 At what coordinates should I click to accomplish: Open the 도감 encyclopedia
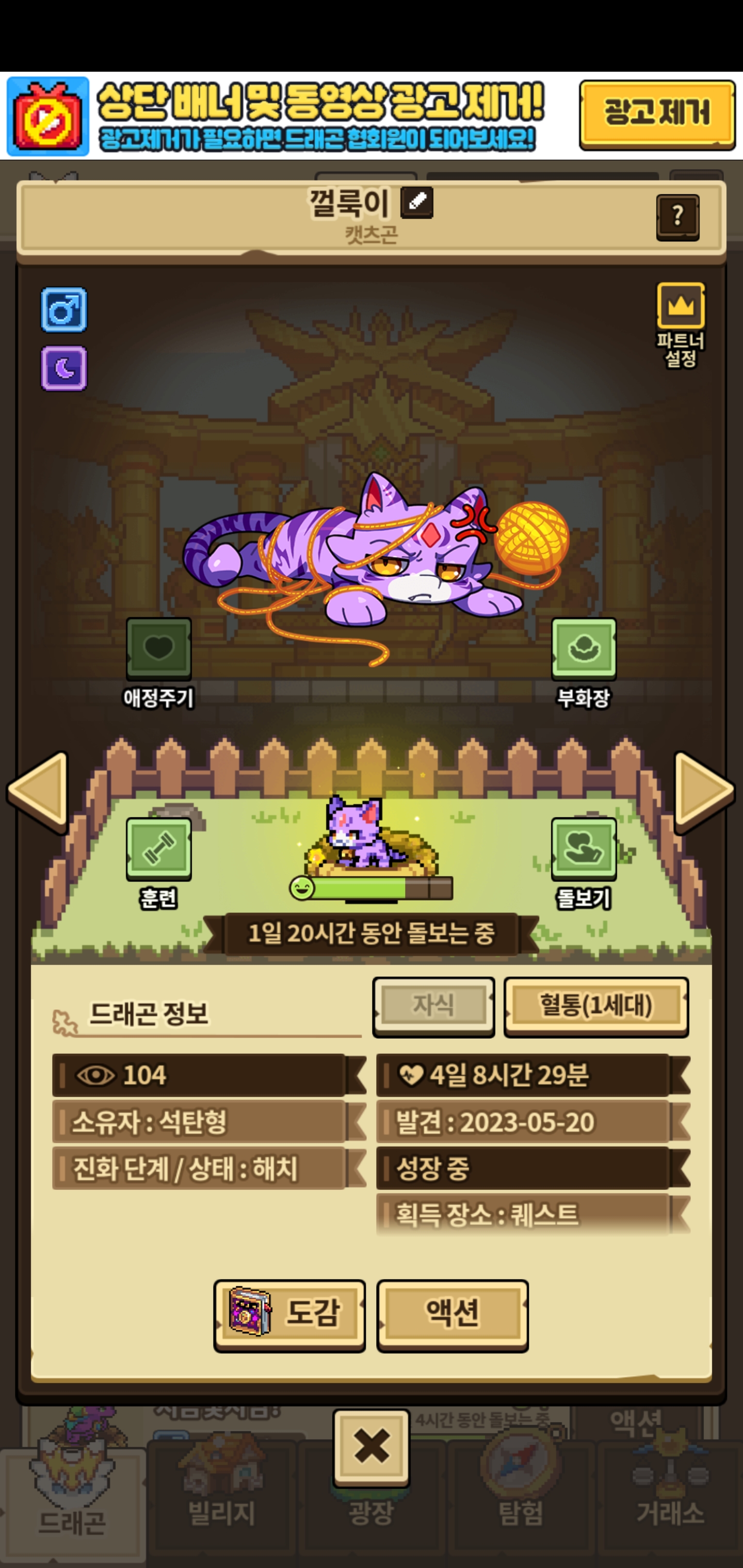coord(289,1315)
